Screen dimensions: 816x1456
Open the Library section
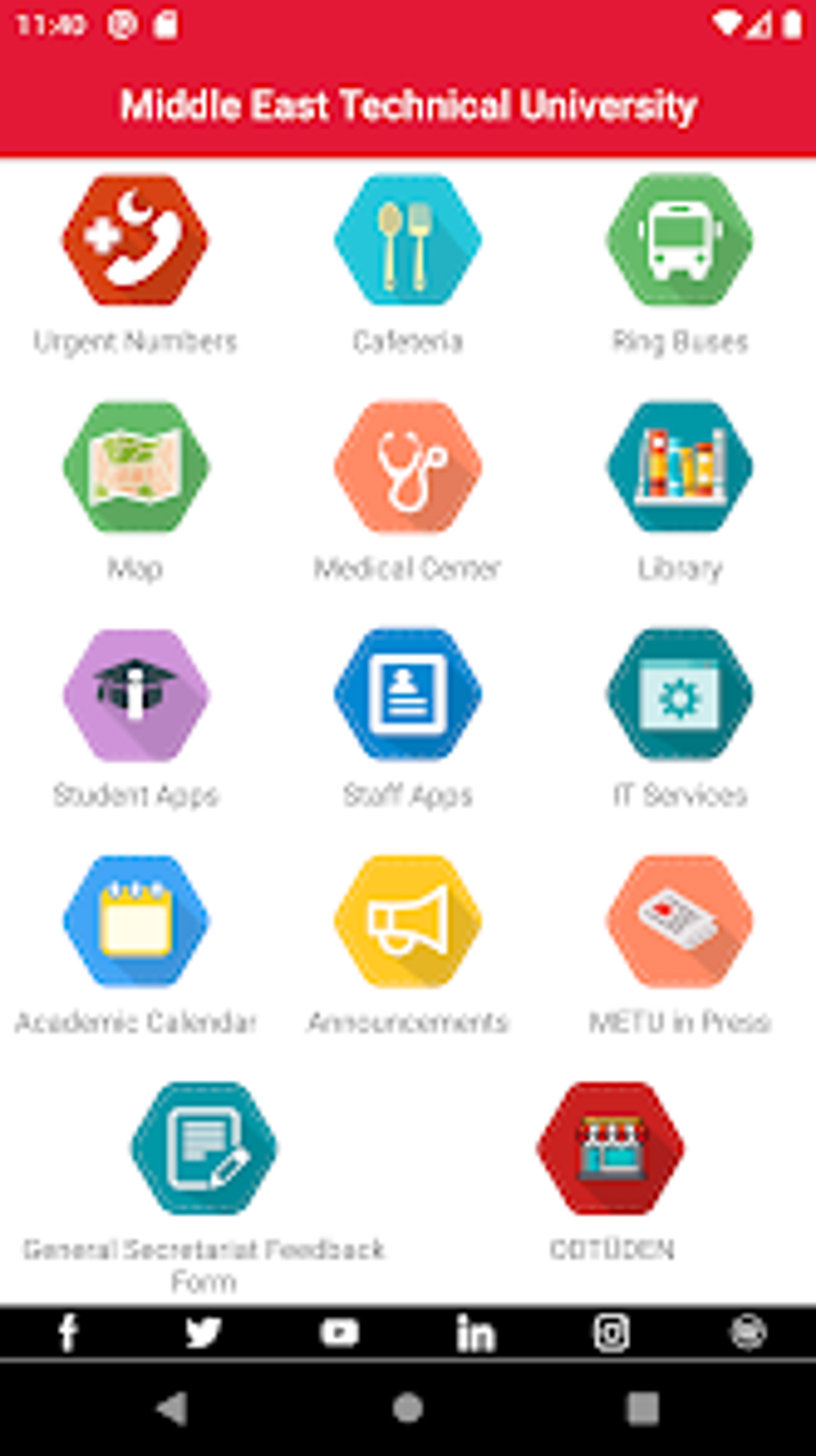point(678,468)
